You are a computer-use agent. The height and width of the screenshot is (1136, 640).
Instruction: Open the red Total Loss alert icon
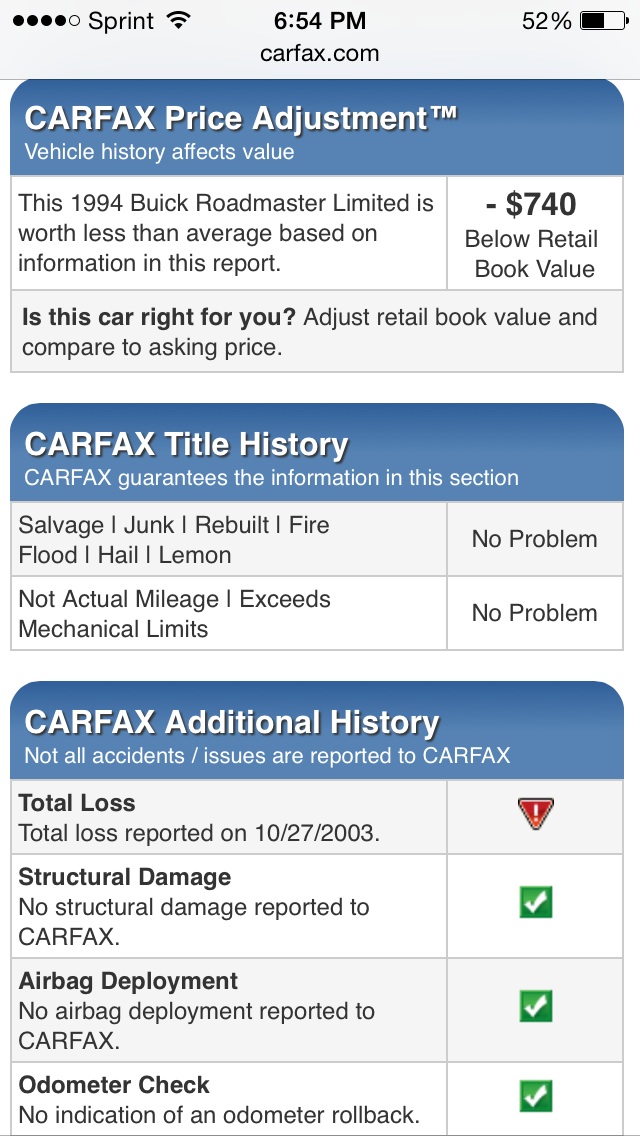pyautogui.click(x=536, y=814)
